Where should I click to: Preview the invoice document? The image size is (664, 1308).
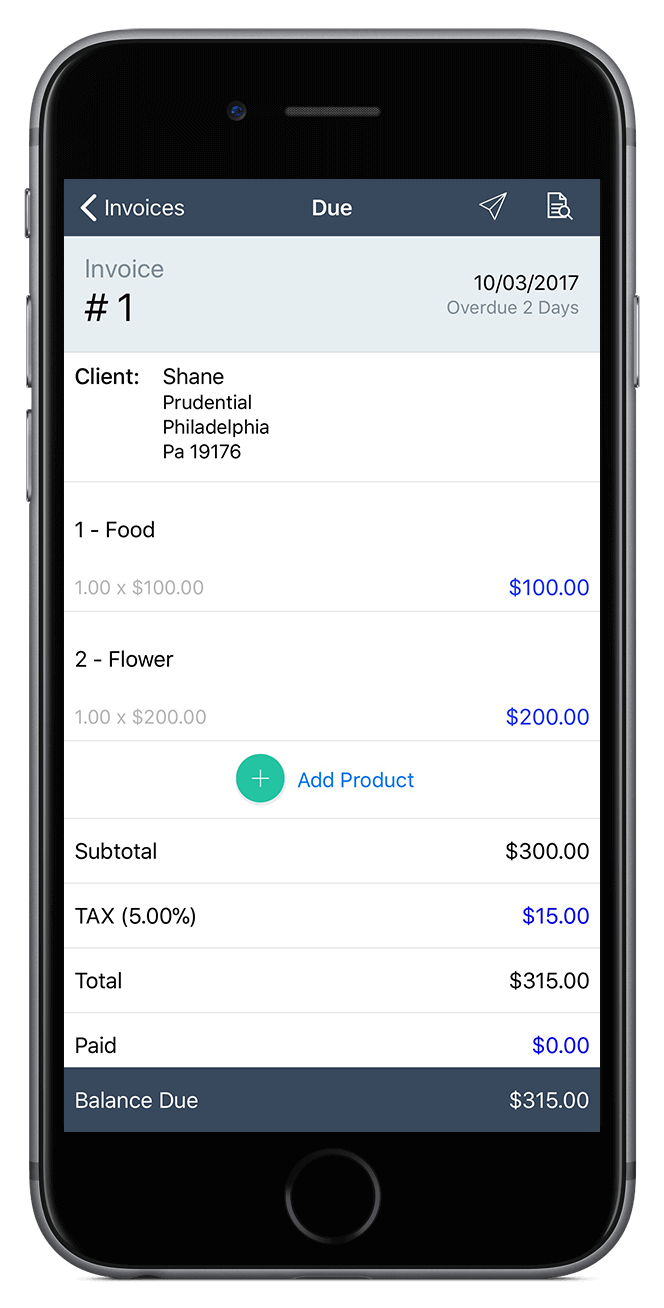(x=559, y=207)
